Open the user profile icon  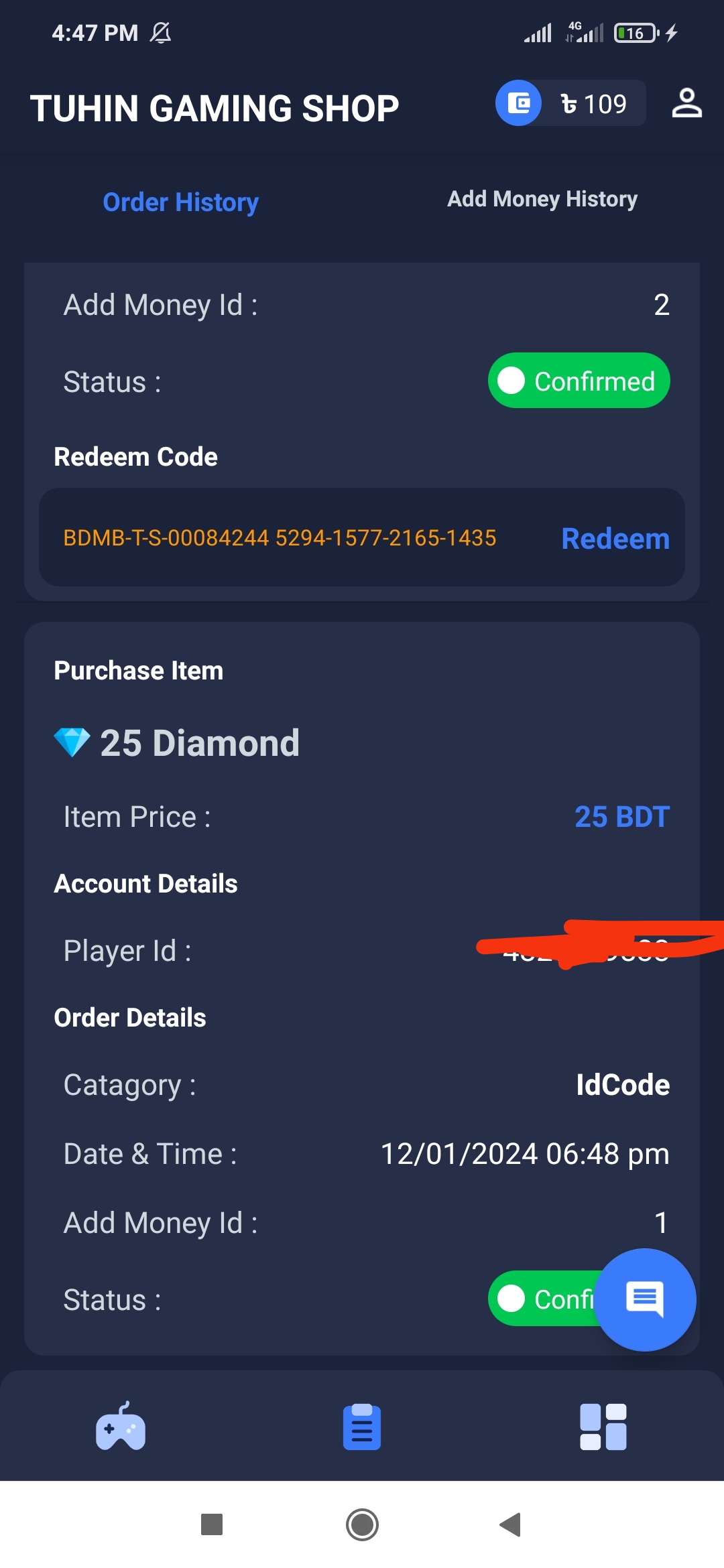[686, 103]
